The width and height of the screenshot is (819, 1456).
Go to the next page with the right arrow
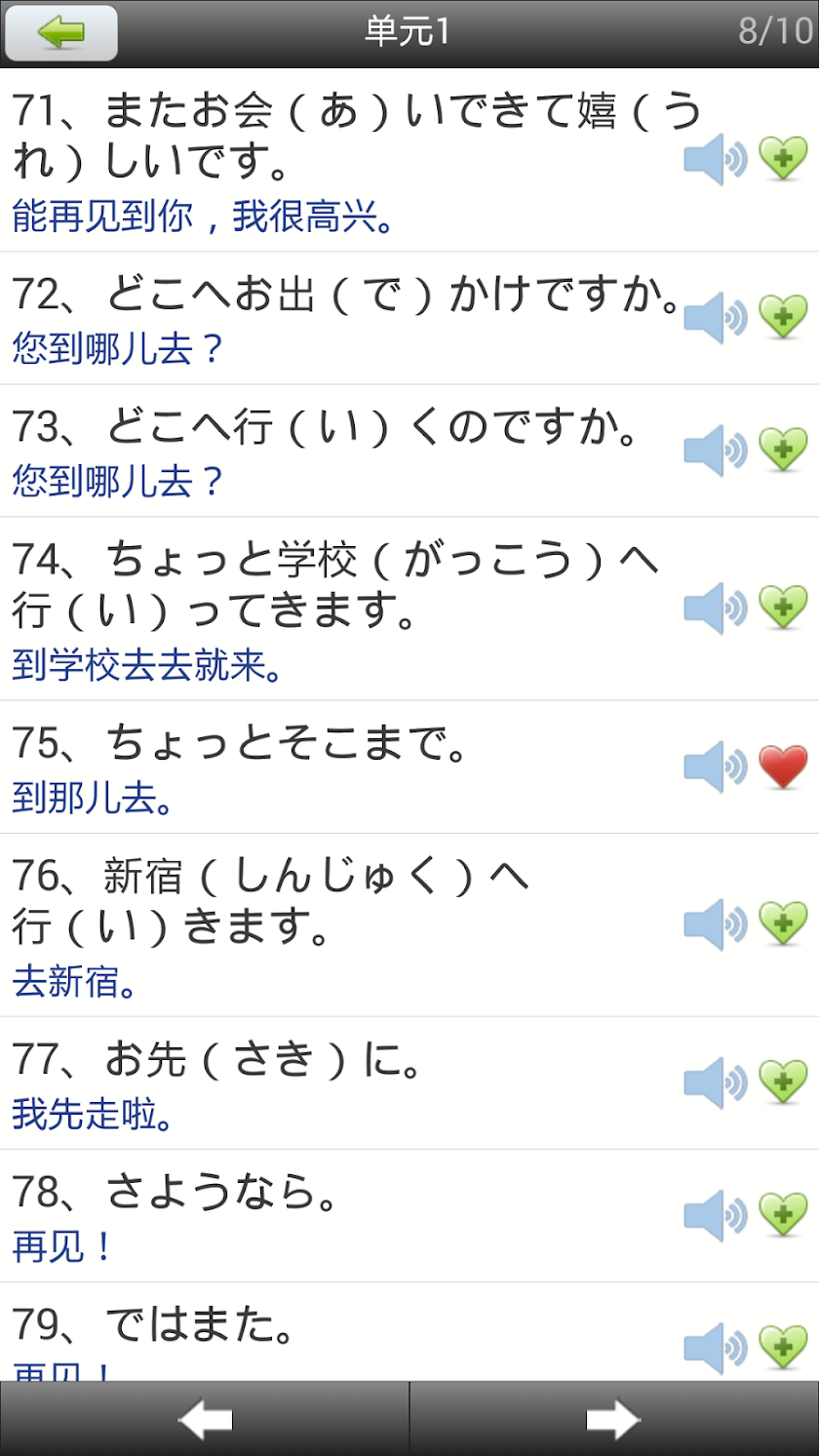click(x=613, y=1420)
